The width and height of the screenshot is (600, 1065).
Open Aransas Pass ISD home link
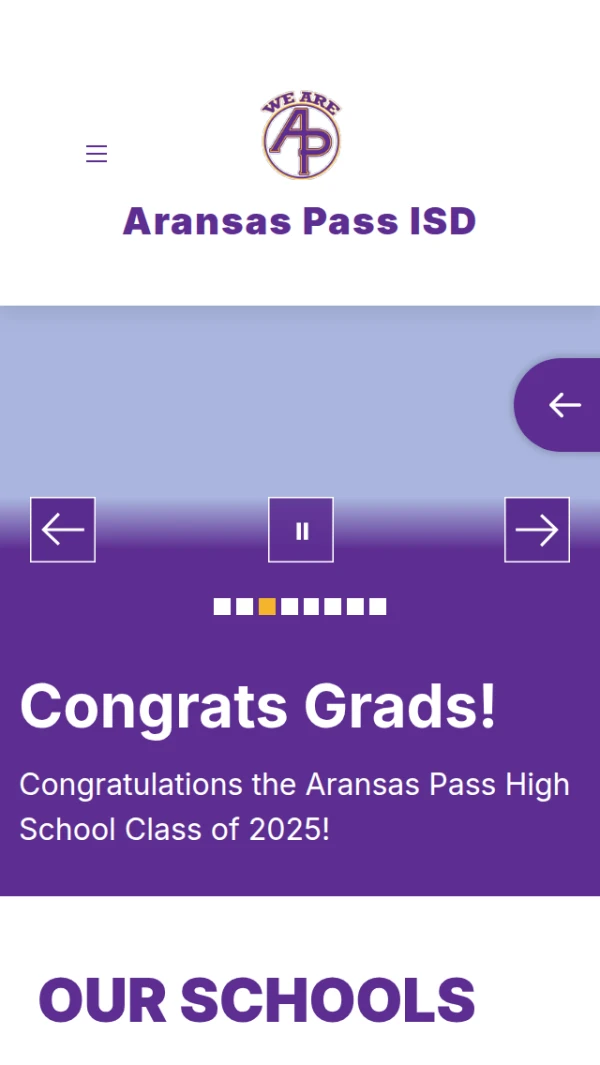[x=300, y=221]
